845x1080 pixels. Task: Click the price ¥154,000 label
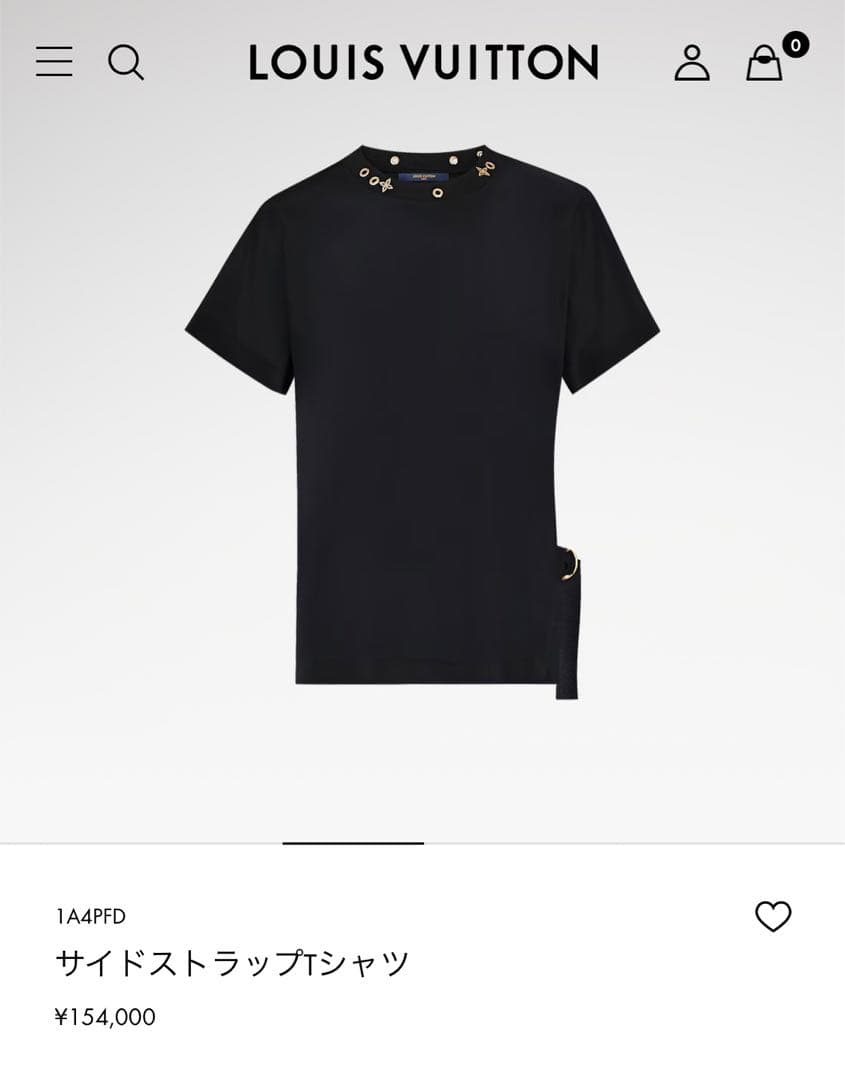(103, 1016)
